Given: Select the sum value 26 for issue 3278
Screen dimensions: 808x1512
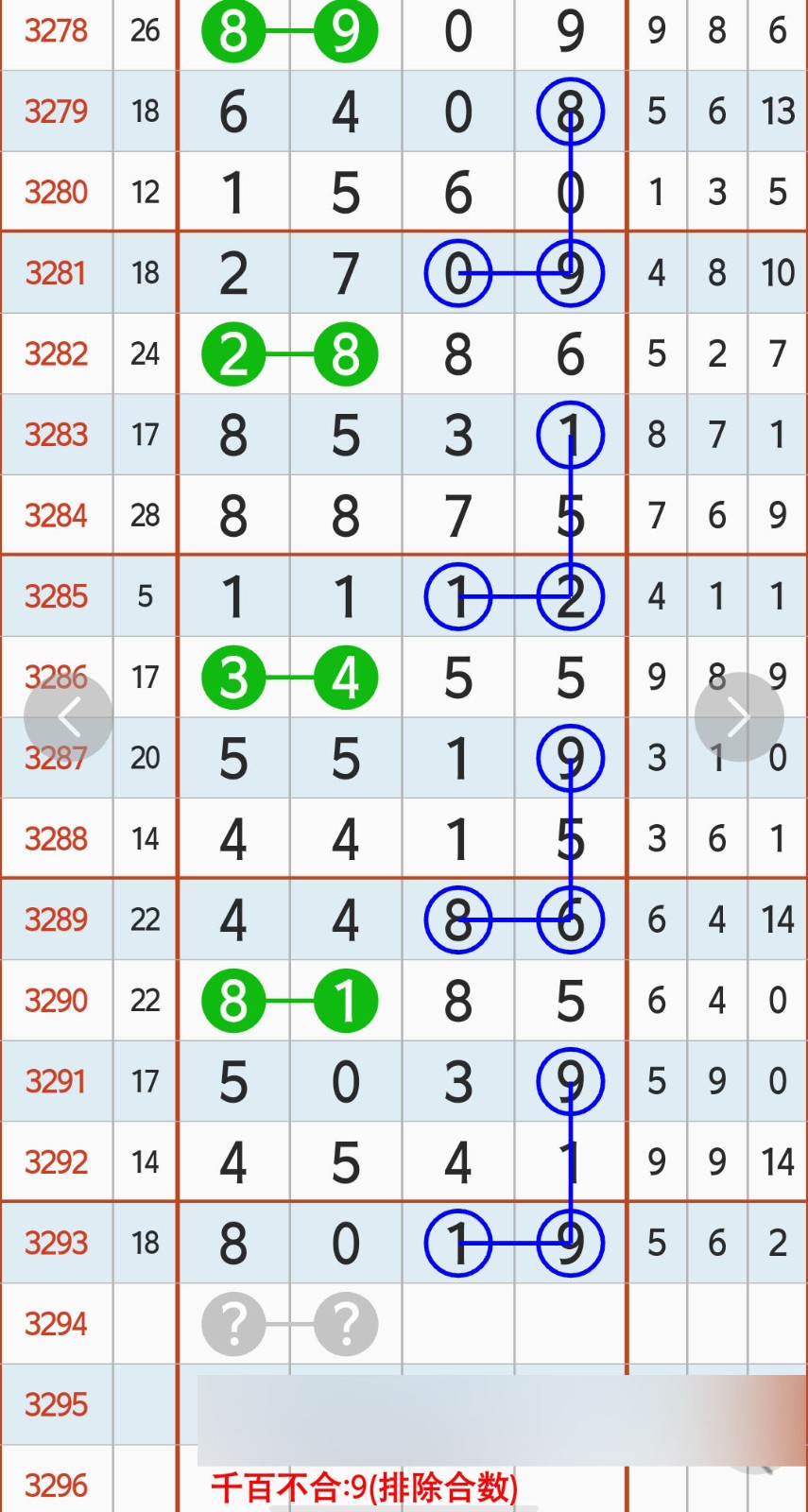Looking at the screenshot, I should tap(145, 31).
